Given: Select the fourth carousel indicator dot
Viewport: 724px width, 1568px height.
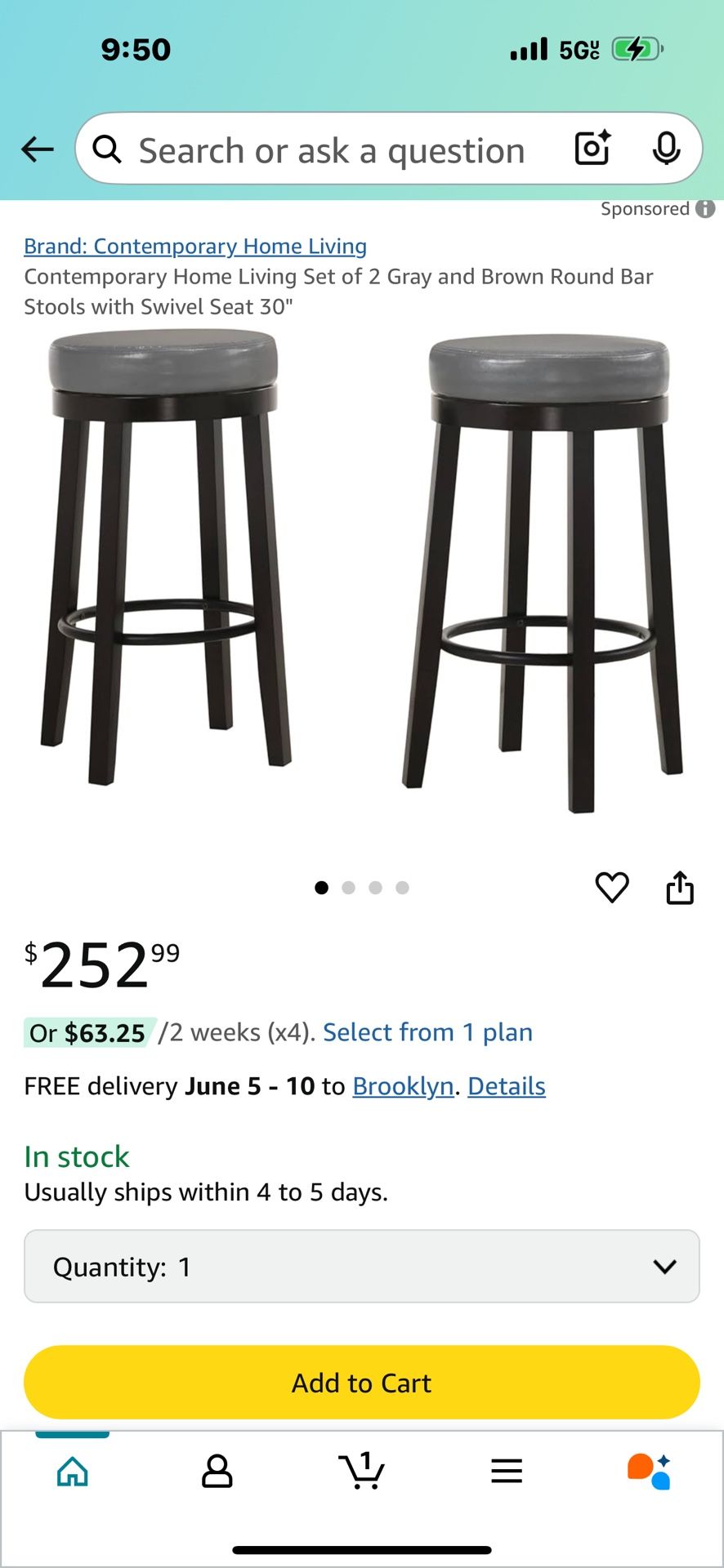Looking at the screenshot, I should [x=401, y=888].
